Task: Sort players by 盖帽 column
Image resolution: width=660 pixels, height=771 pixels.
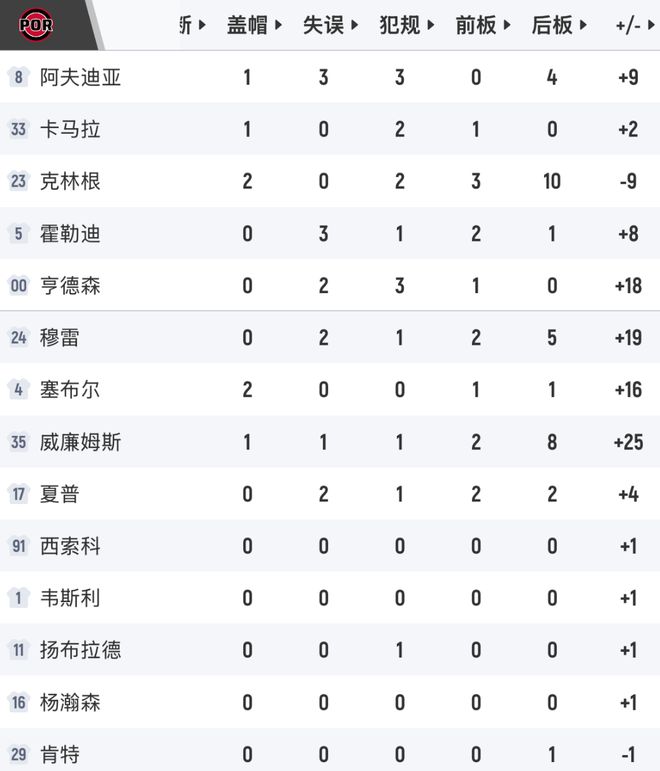Action: pos(254,25)
